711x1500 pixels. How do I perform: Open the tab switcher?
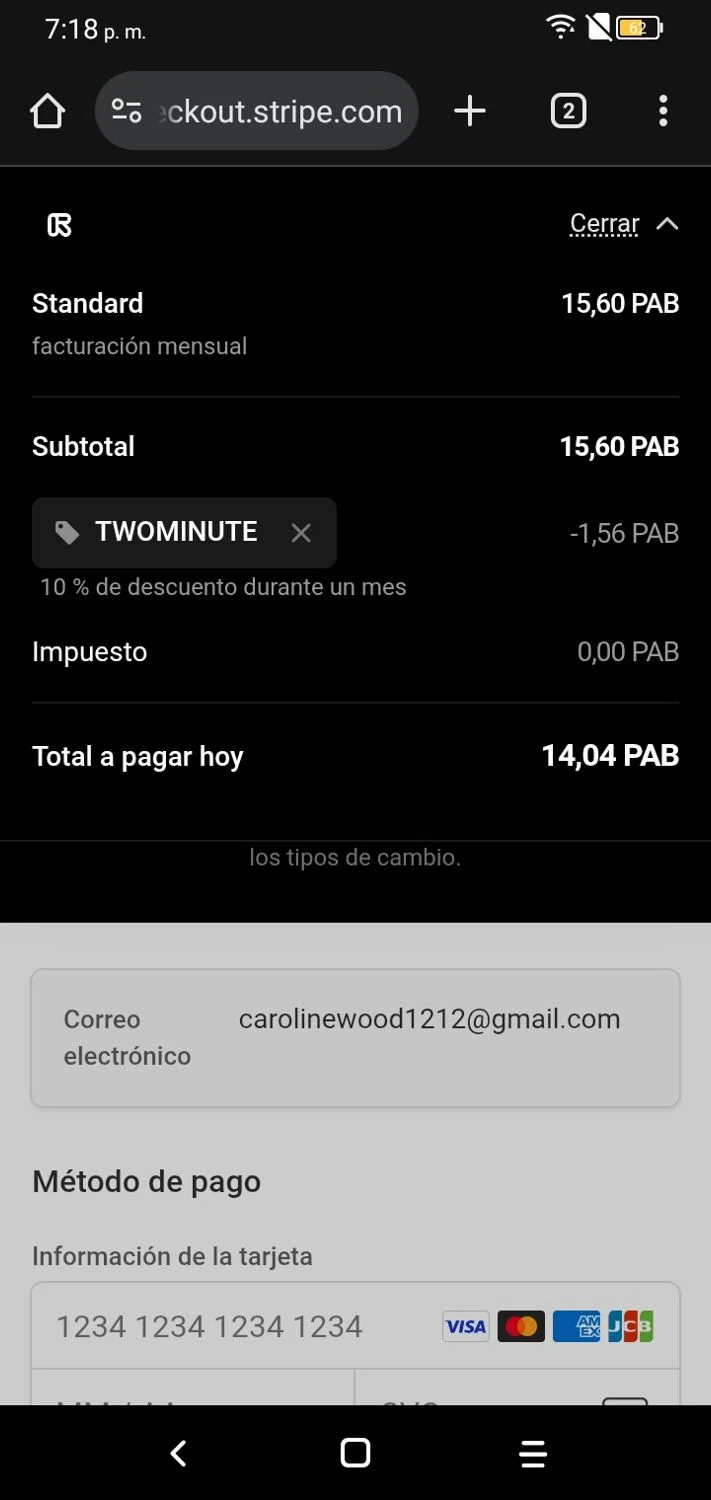coord(568,111)
